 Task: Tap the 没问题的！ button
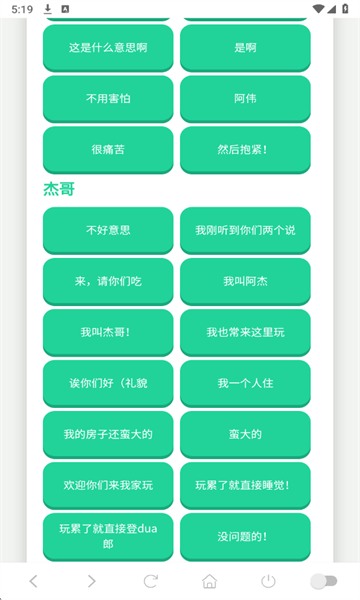245,536
